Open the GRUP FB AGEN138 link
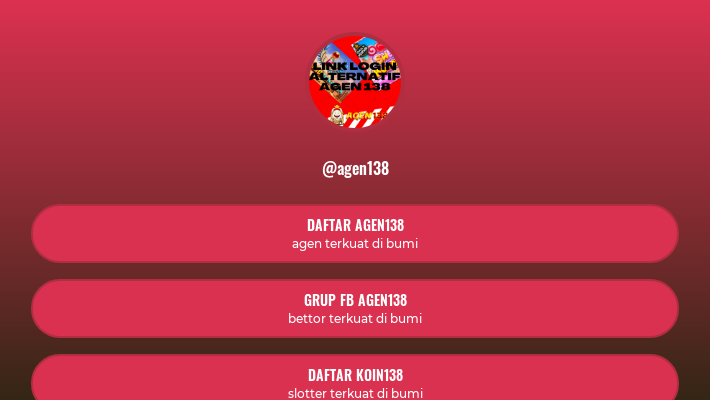 pos(355,308)
